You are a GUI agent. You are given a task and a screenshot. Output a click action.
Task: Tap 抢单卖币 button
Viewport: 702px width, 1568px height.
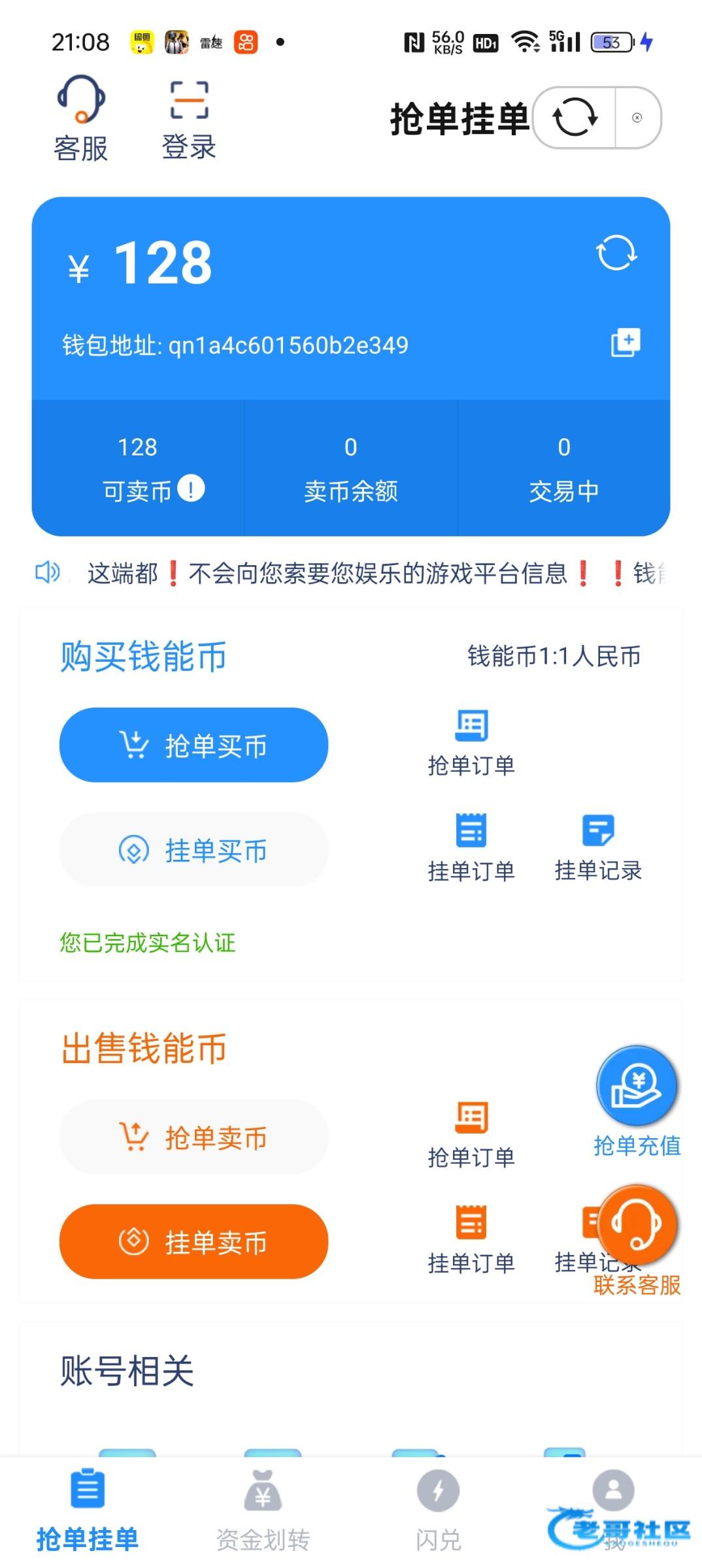[x=193, y=1137]
